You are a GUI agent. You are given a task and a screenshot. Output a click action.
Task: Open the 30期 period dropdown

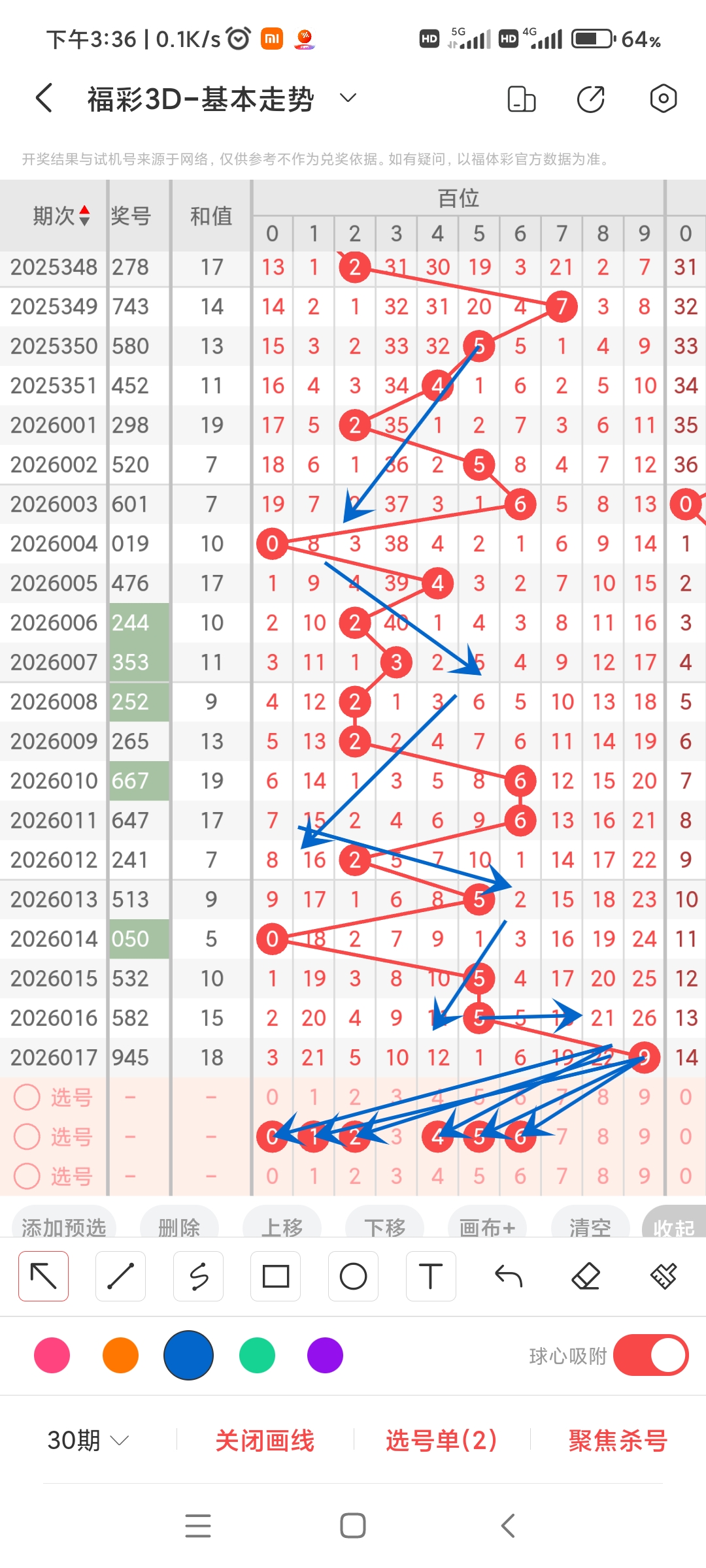coord(88,1440)
